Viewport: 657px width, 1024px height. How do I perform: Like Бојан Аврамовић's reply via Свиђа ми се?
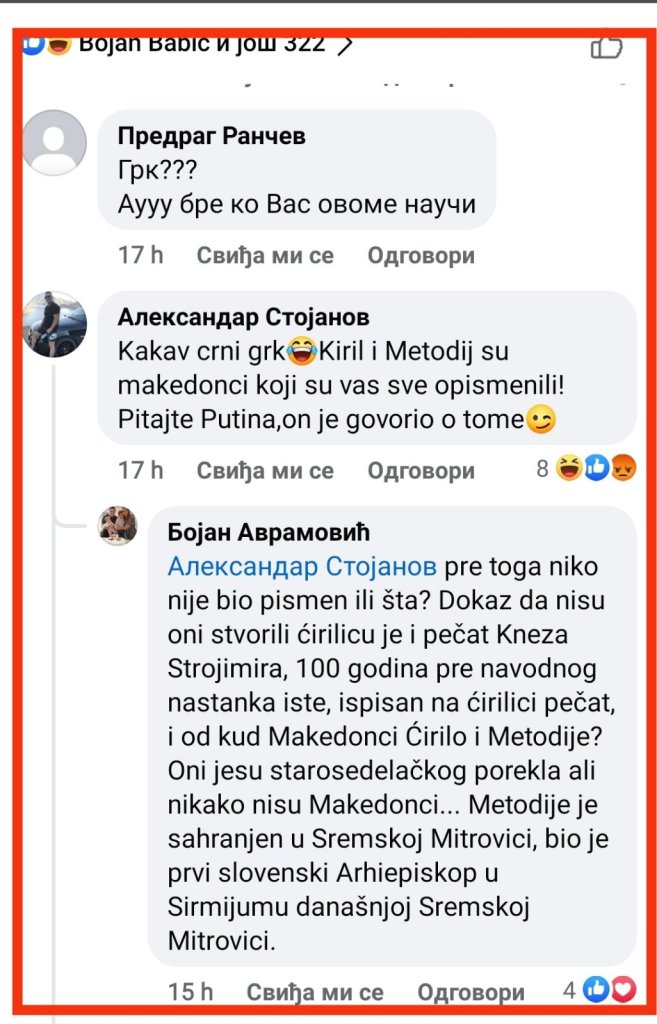[315, 991]
